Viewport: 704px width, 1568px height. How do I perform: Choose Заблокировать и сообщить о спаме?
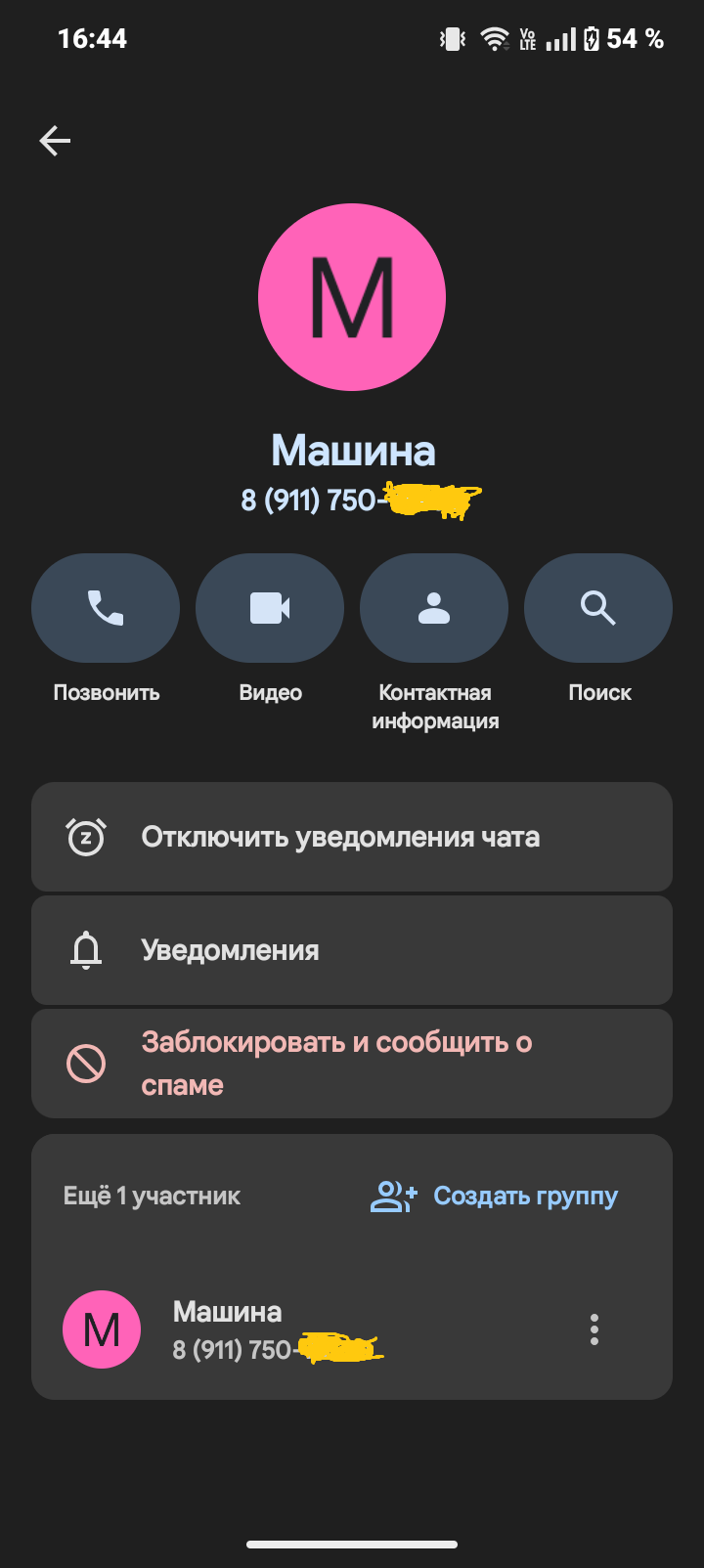tap(352, 1064)
